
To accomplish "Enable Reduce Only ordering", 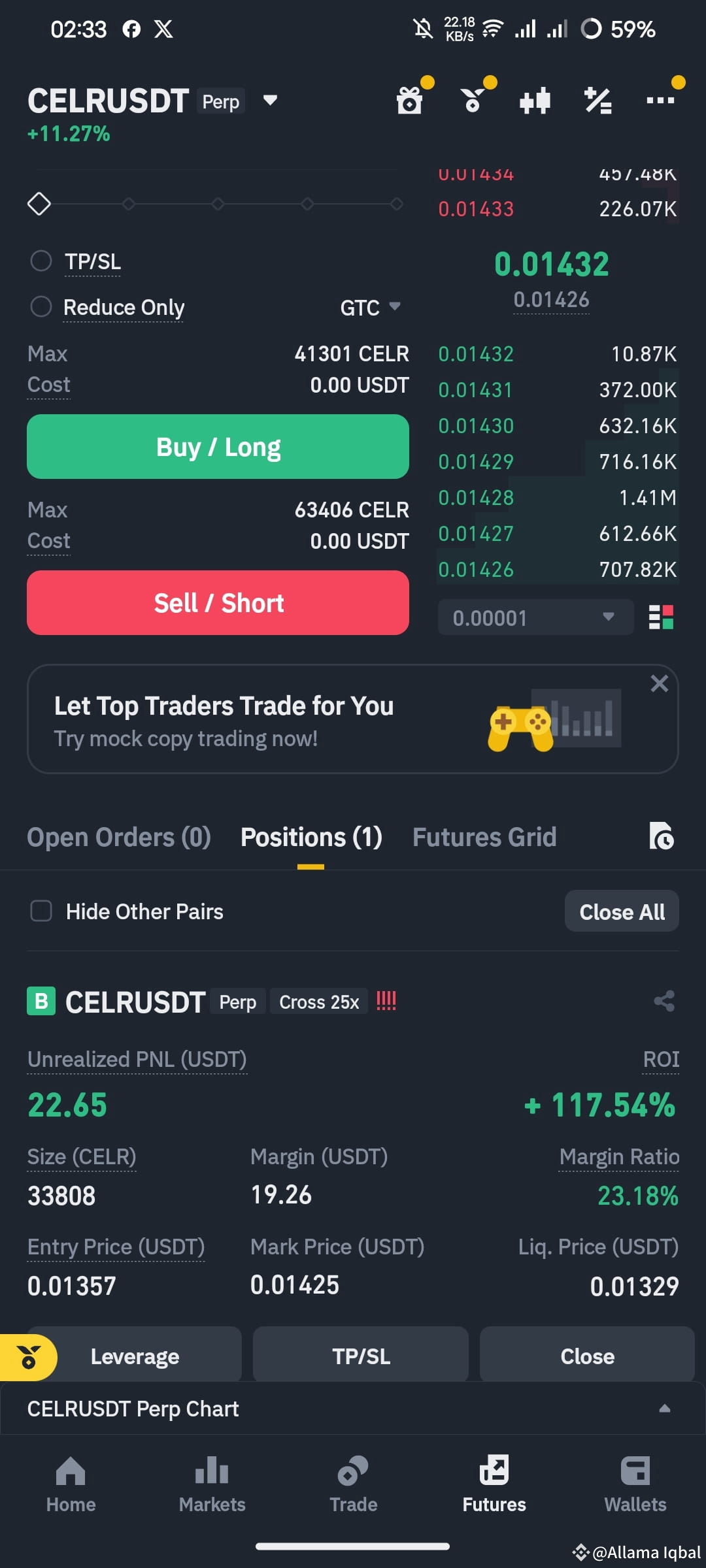I will click(41, 307).
